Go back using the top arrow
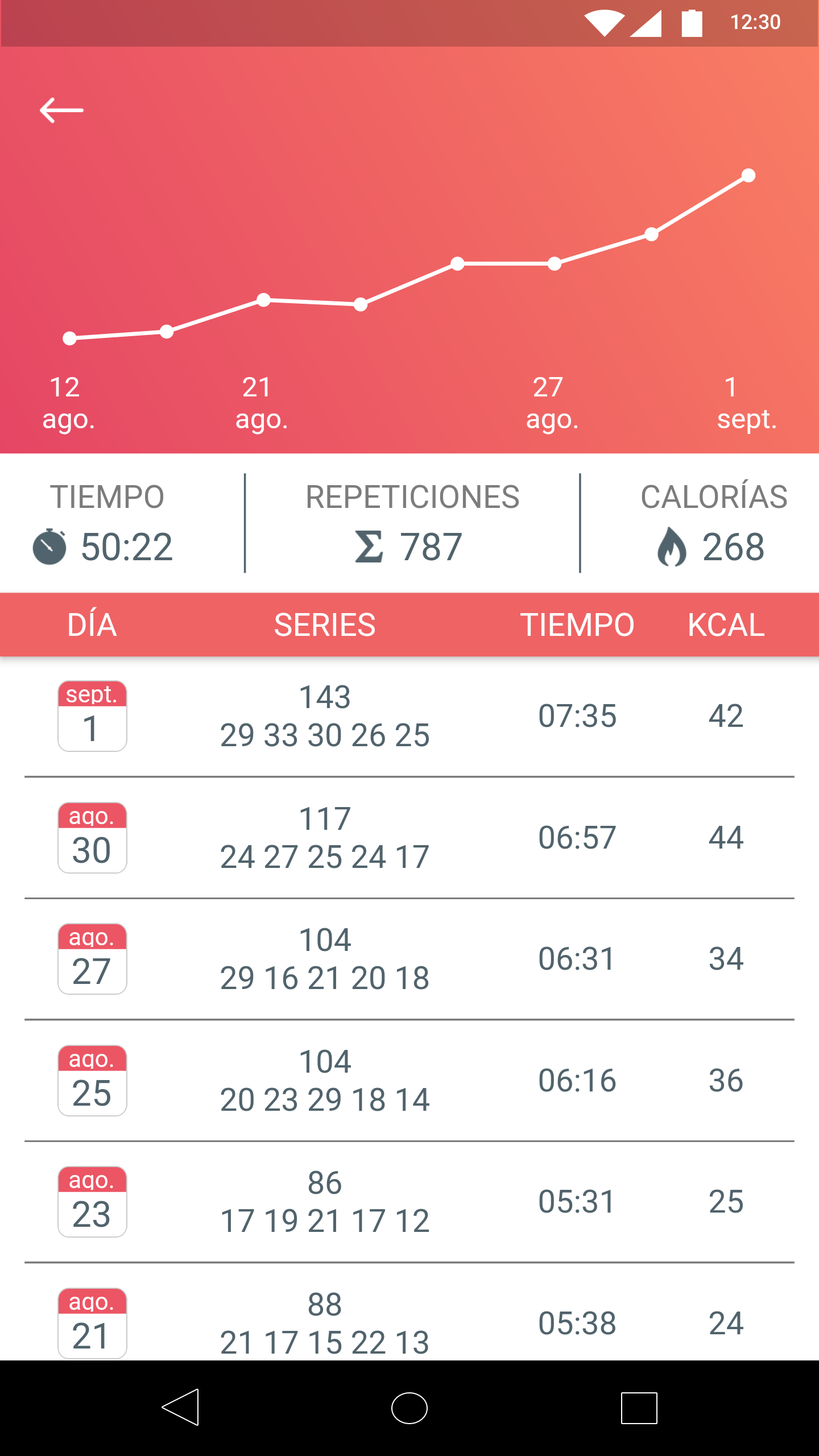Image resolution: width=819 pixels, height=1456 pixels. click(61, 110)
